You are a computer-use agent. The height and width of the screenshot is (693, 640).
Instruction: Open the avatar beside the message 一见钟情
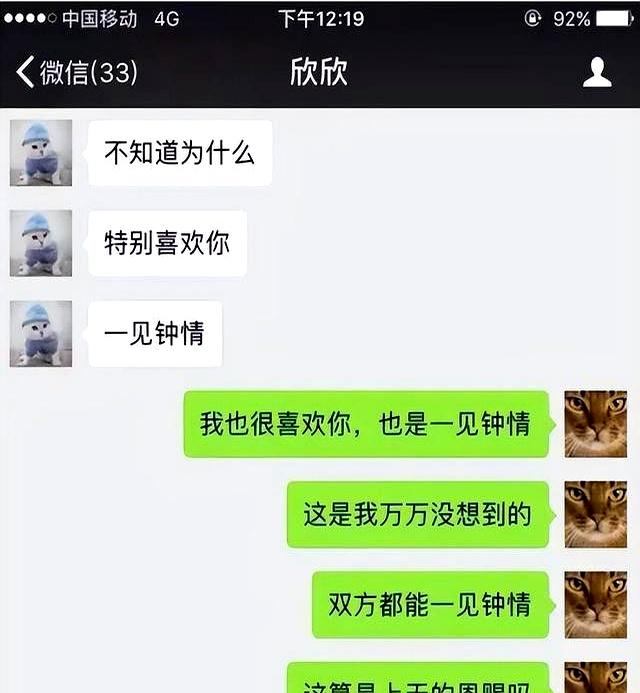[41, 334]
